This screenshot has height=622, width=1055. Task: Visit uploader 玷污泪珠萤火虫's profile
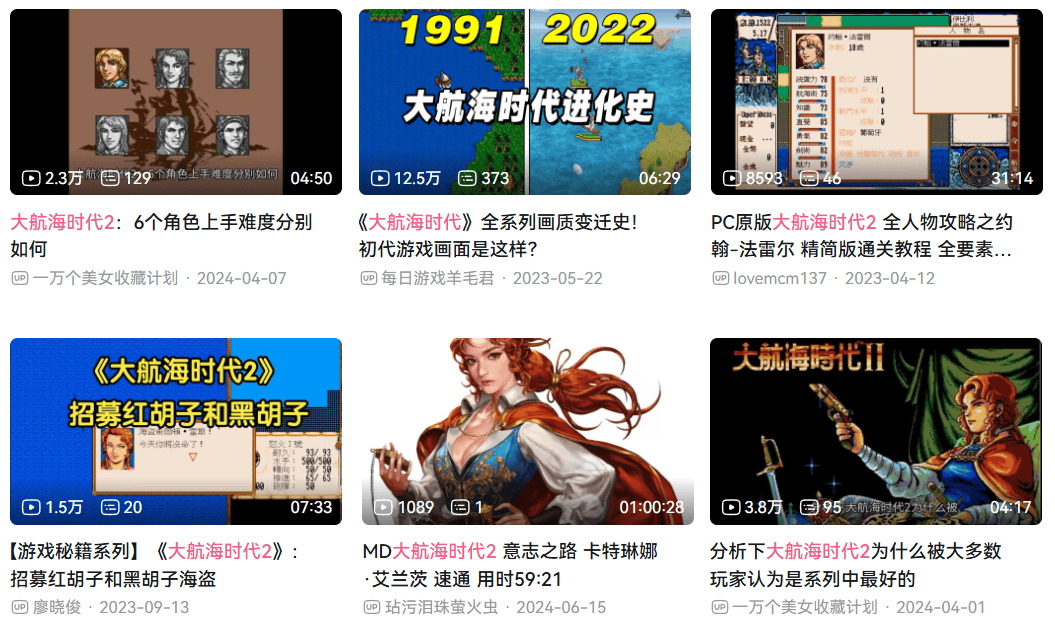pyautogui.click(x=441, y=607)
